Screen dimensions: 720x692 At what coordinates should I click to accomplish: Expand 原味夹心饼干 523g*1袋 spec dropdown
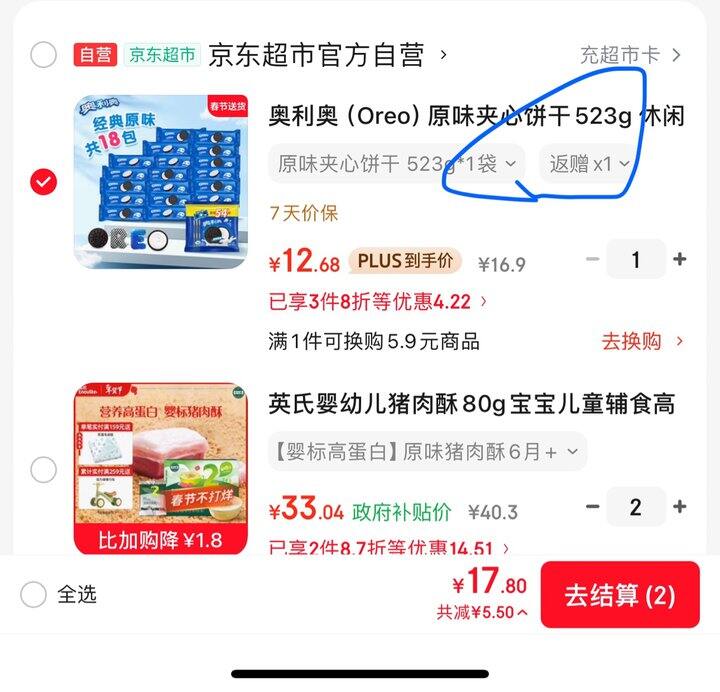tap(397, 163)
